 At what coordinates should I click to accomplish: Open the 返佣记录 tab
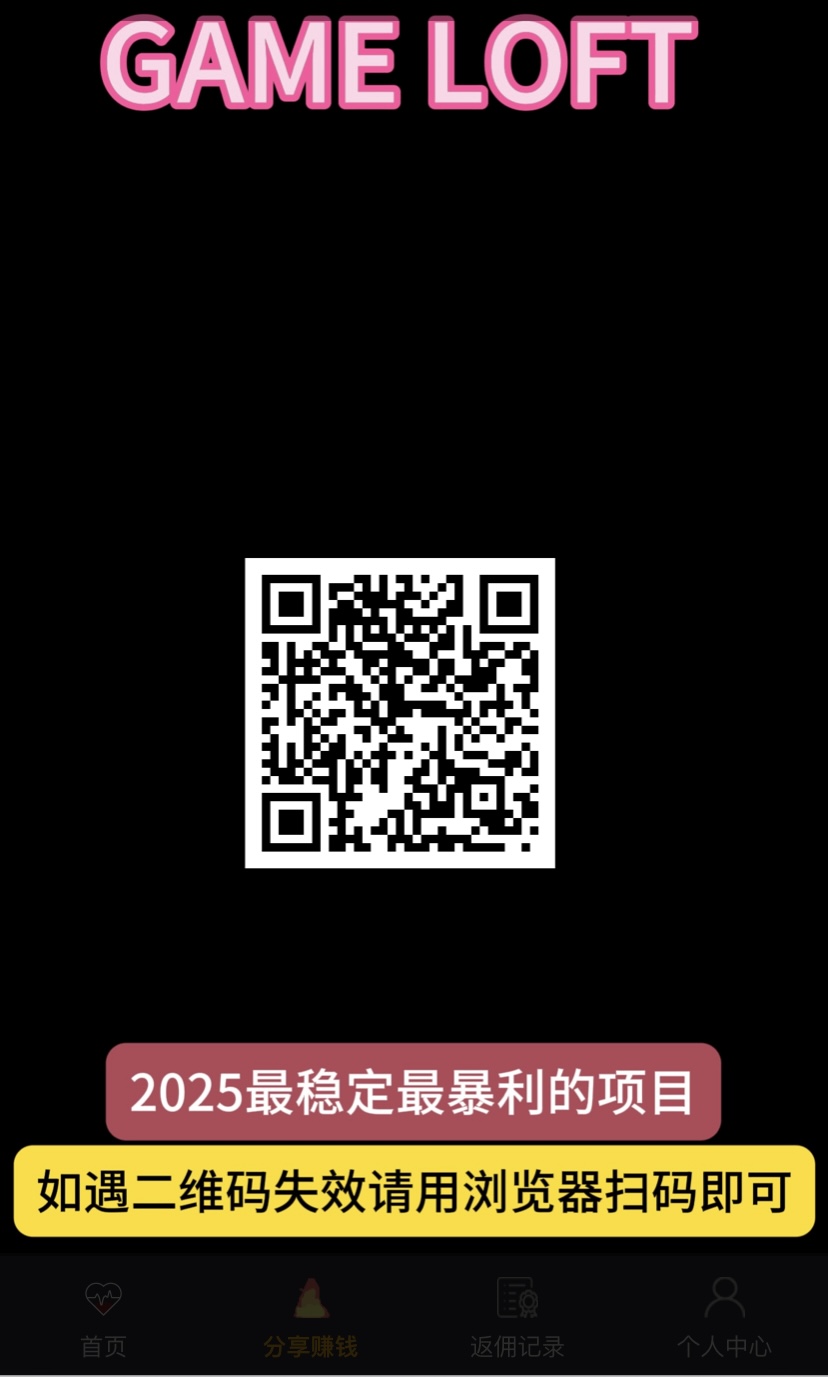[x=517, y=1318]
